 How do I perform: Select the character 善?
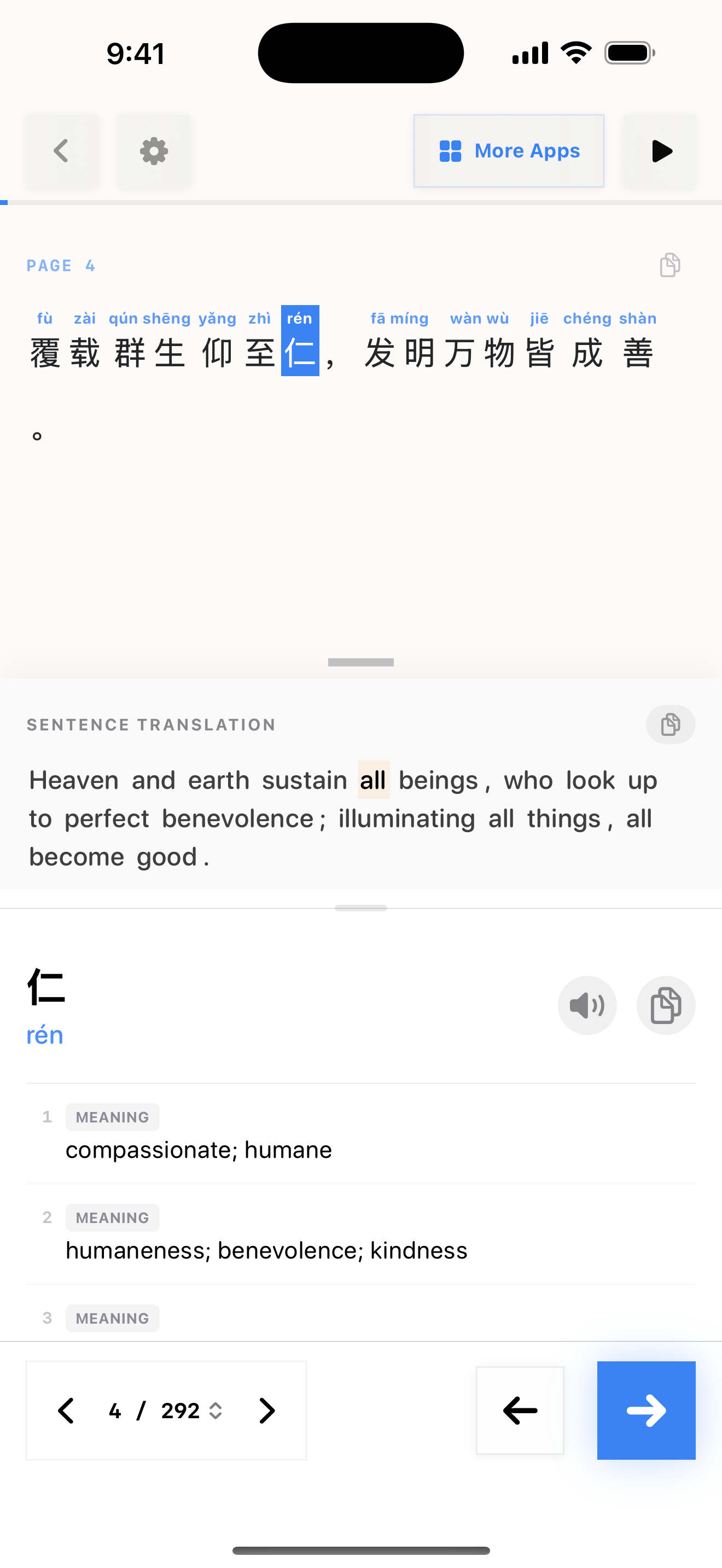click(x=638, y=353)
